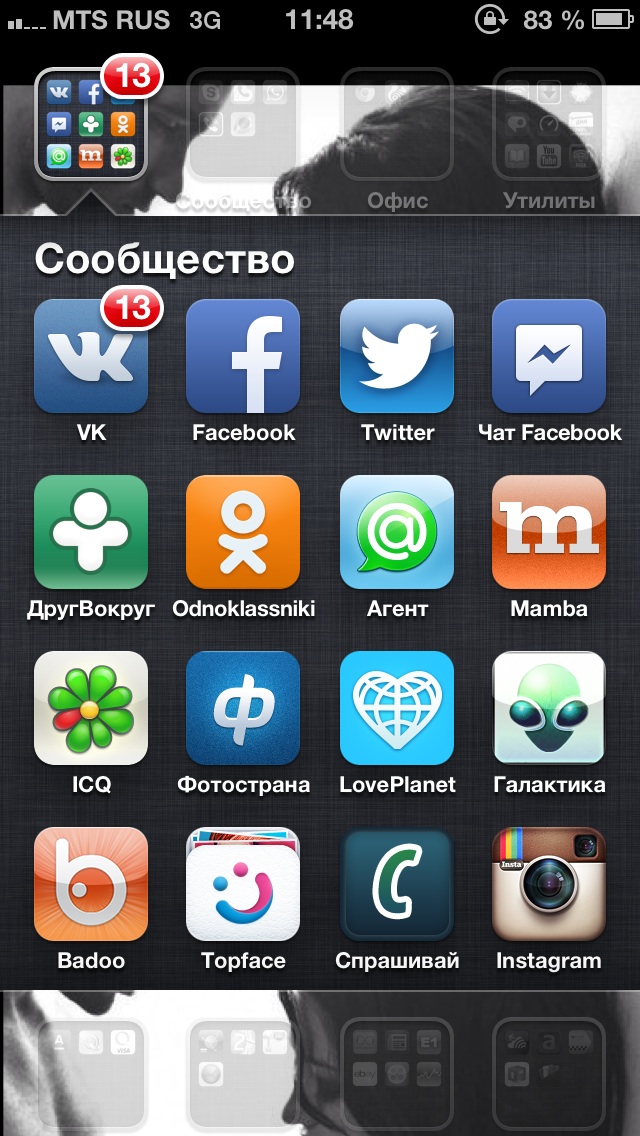The image size is (640, 1136).
Task: Open the Агент app
Action: click(397, 533)
